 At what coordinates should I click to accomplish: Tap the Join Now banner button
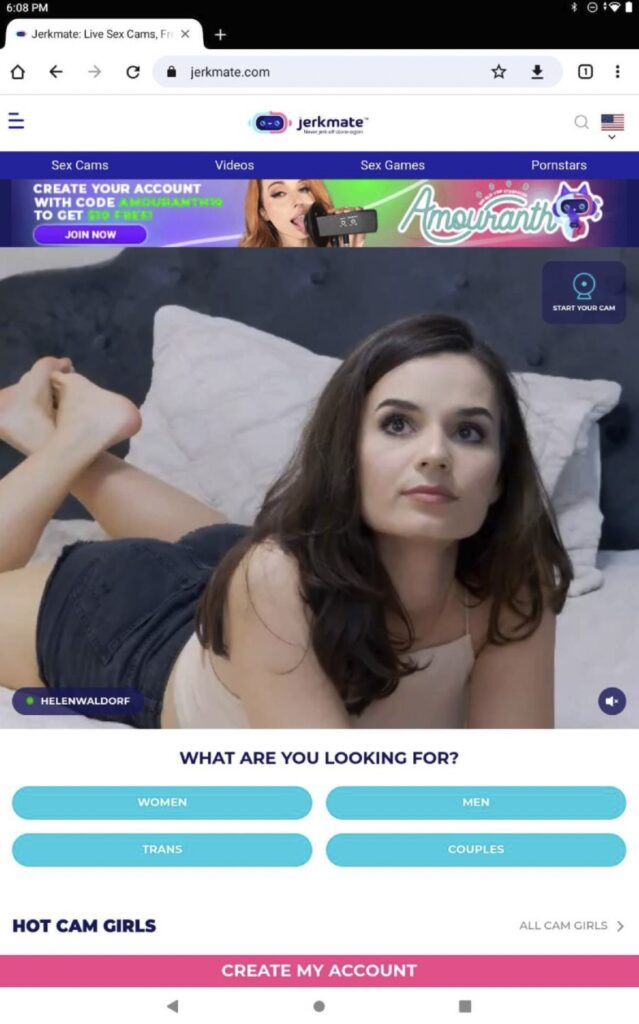click(90, 235)
